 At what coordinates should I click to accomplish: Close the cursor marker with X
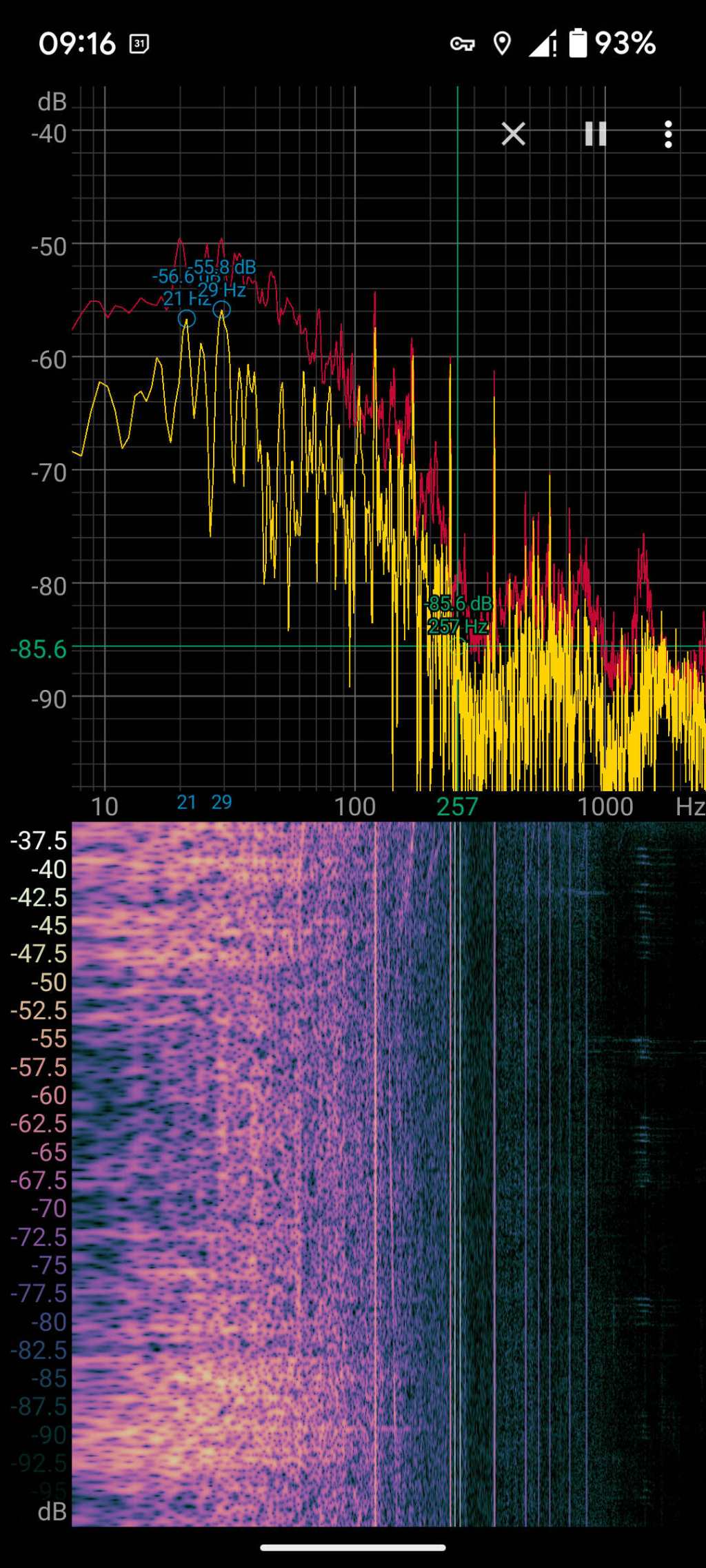tap(513, 134)
